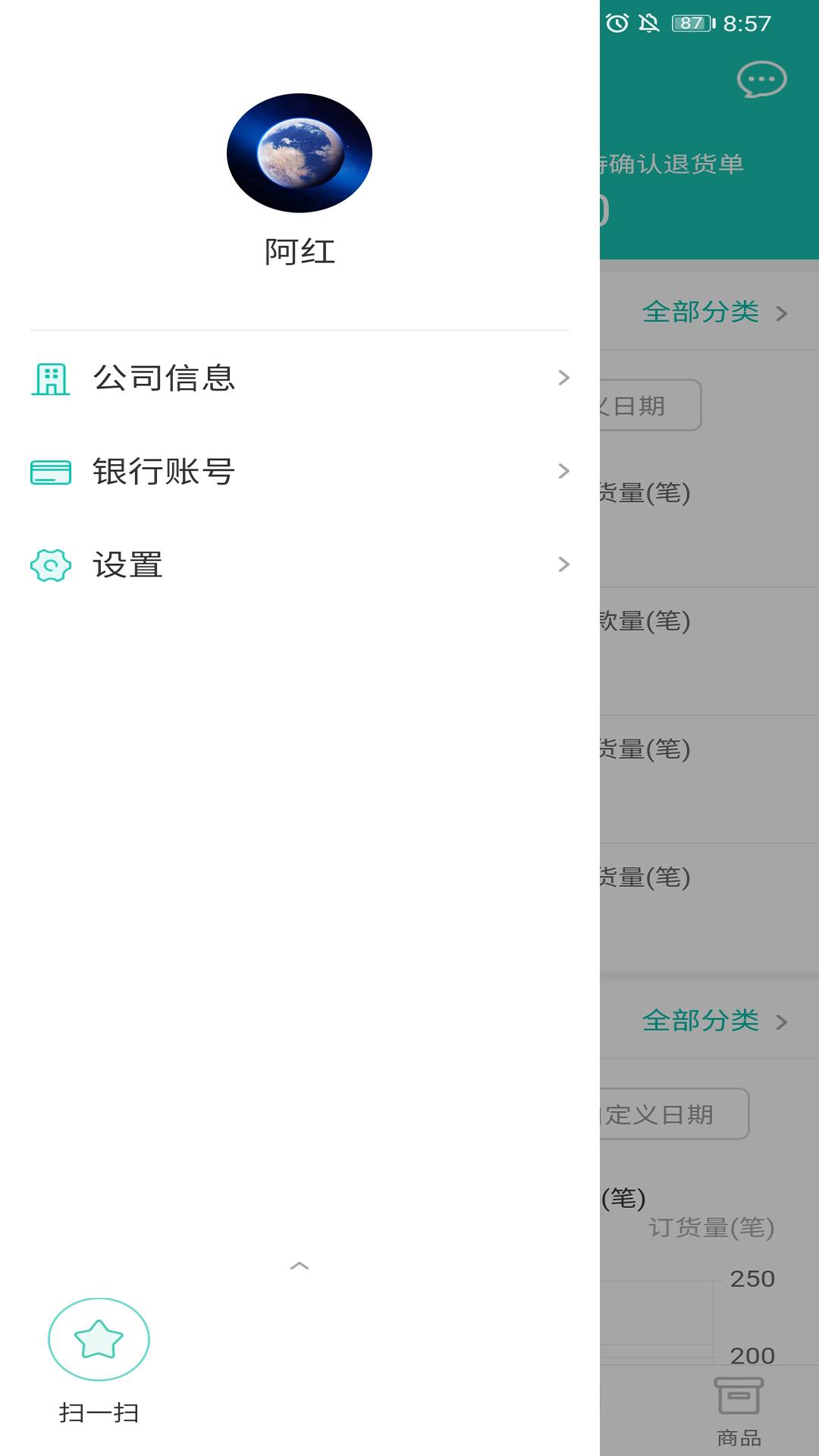Screen dimensions: 819x1456
Task: Select the gear icon next to 设置
Action: pyautogui.click(x=49, y=563)
